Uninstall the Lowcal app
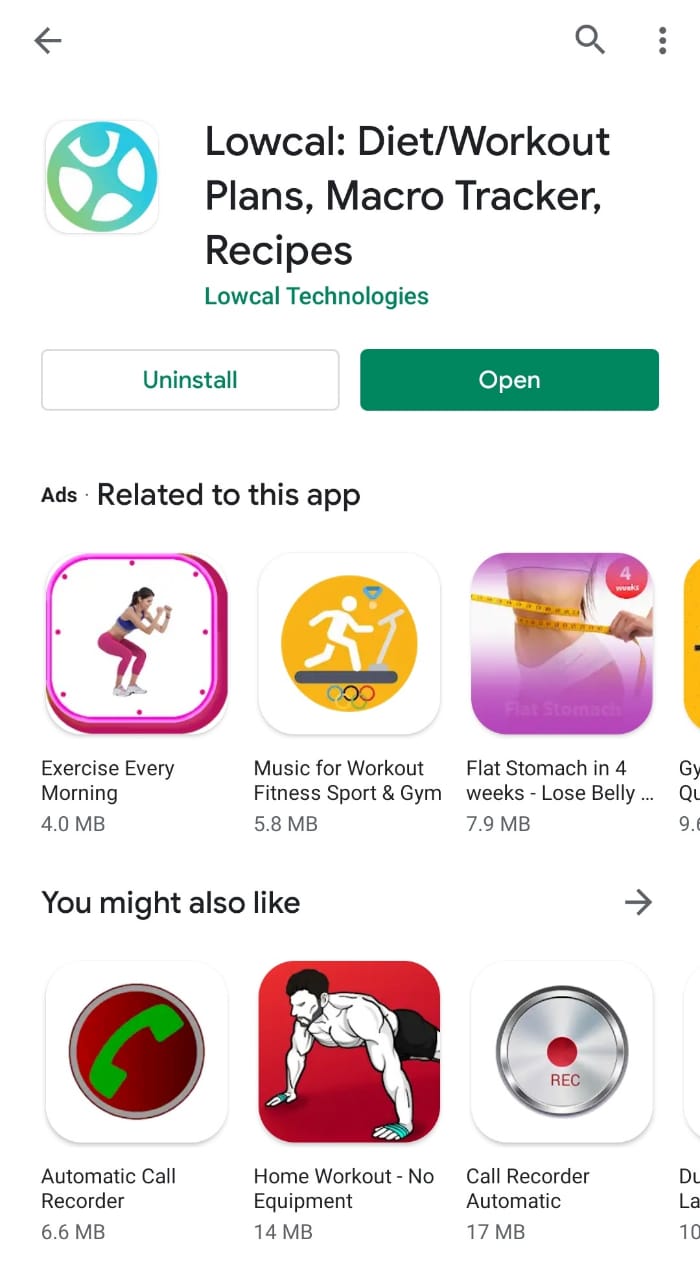The width and height of the screenshot is (700, 1280). (190, 380)
